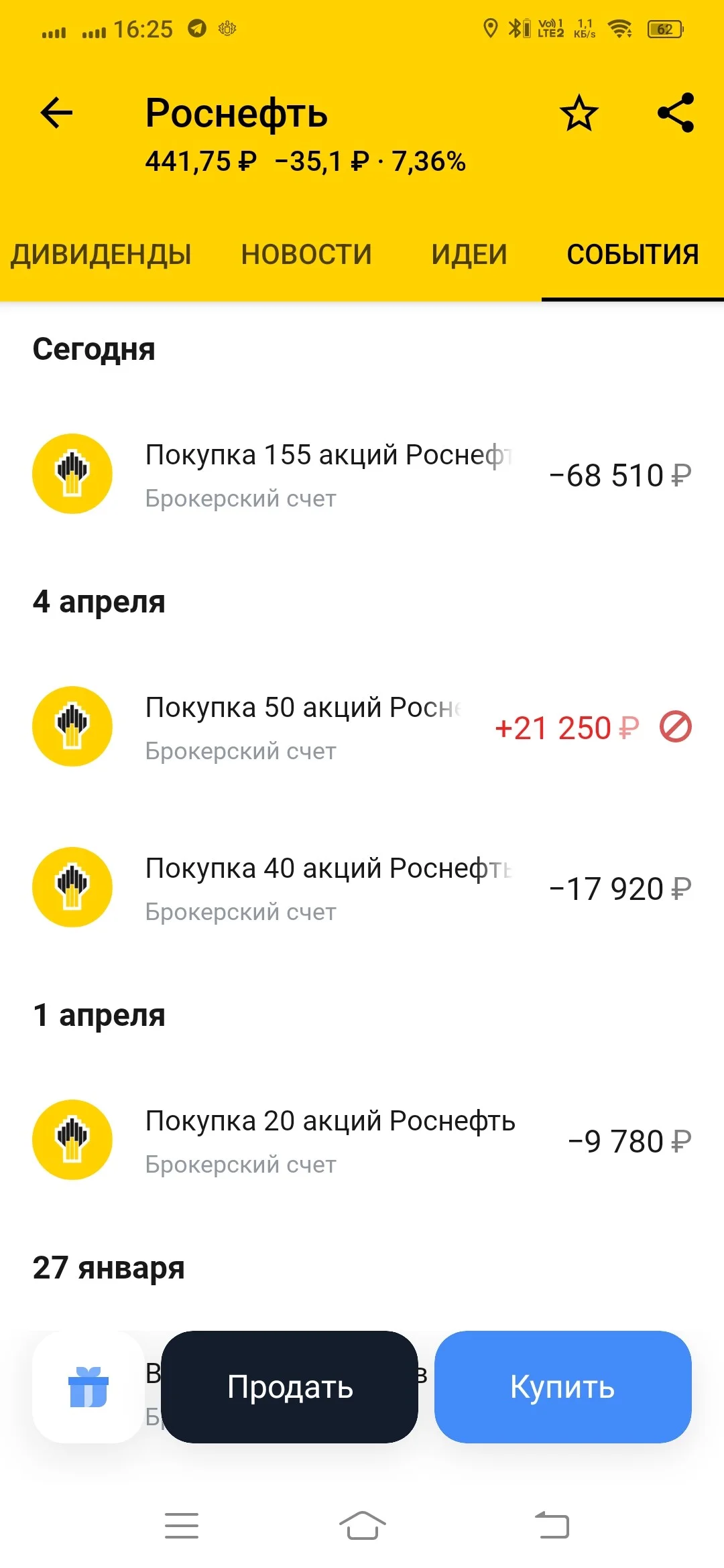Add Роснефть to favorites with the star
724x1568 pixels.
579,113
